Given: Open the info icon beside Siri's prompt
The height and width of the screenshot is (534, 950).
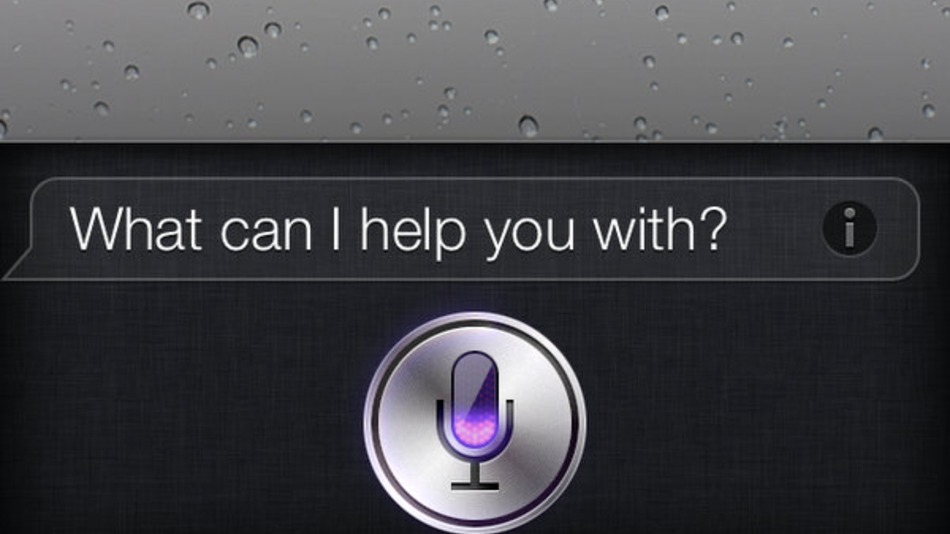Looking at the screenshot, I should click(x=849, y=230).
